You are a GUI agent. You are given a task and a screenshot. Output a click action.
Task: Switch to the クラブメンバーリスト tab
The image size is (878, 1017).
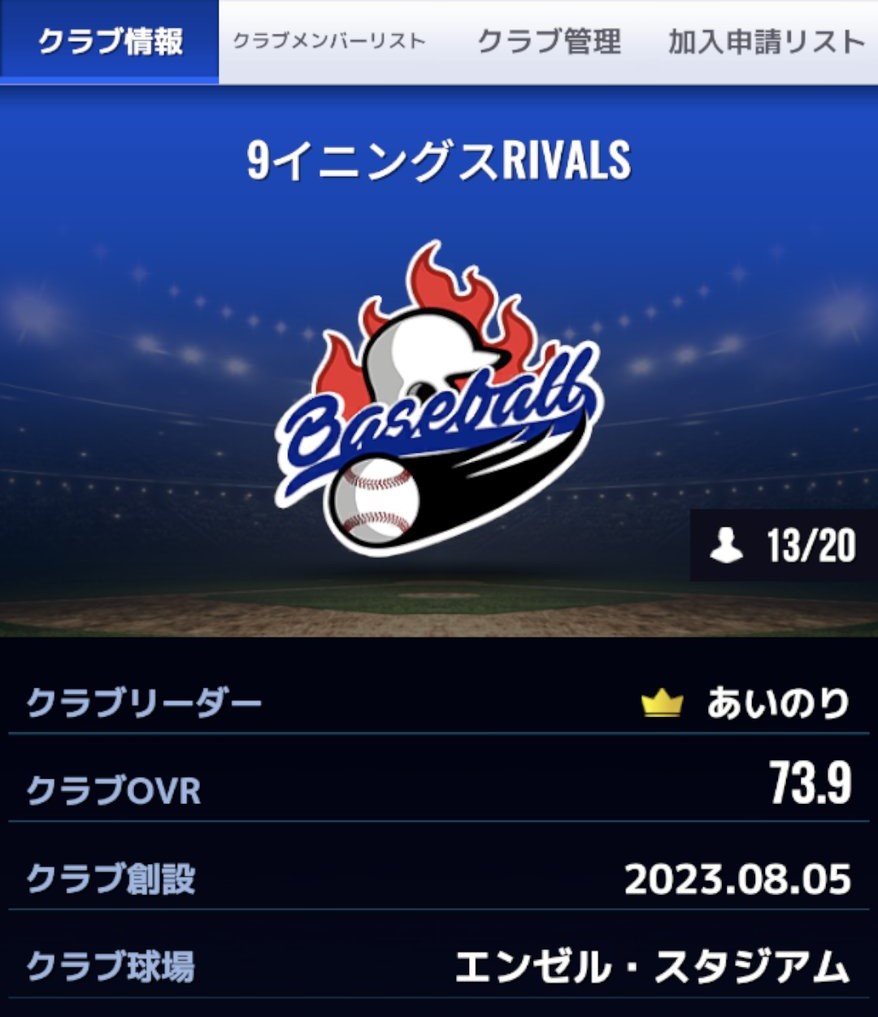pos(329,42)
